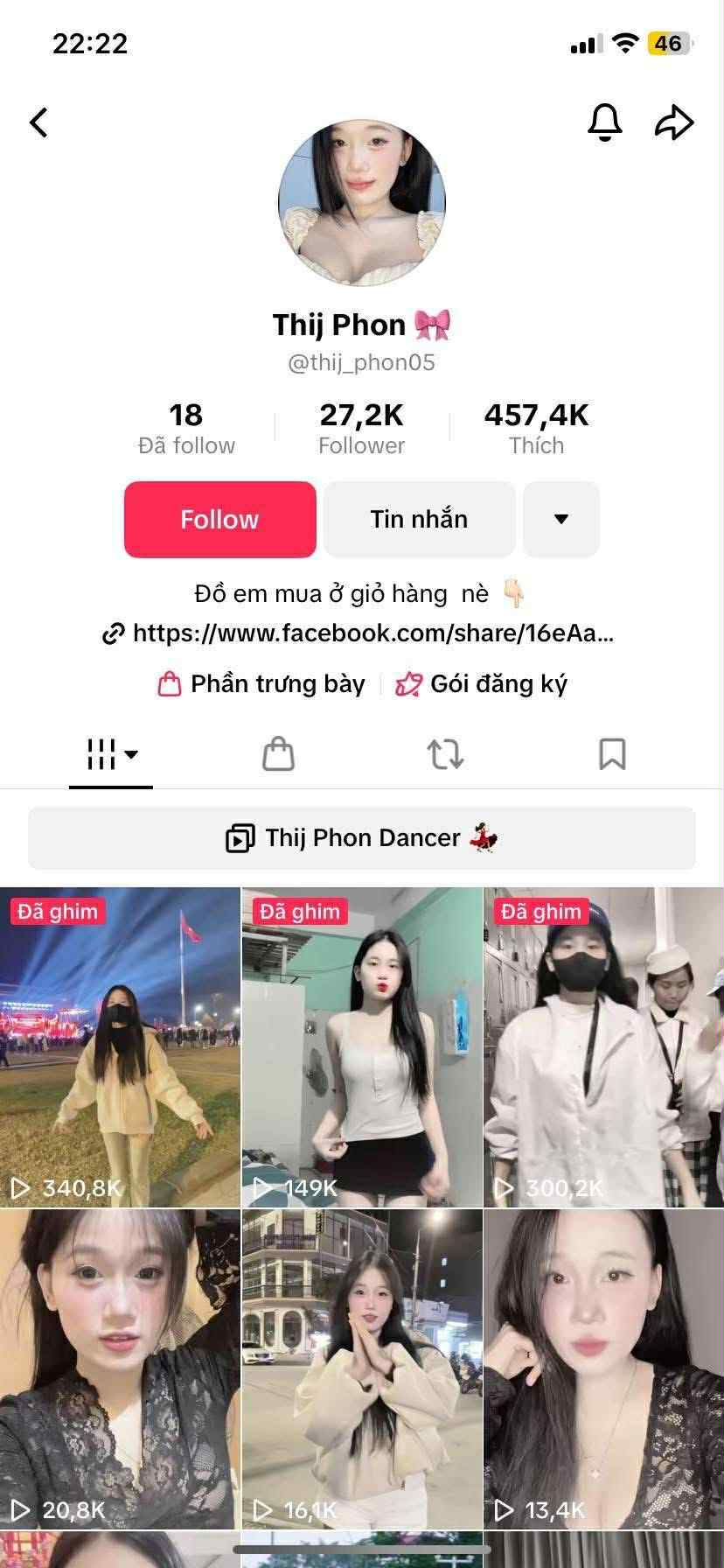This screenshot has width=724, height=1568.
Task: Switch to the saved bookmark tab
Action: (612, 753)
